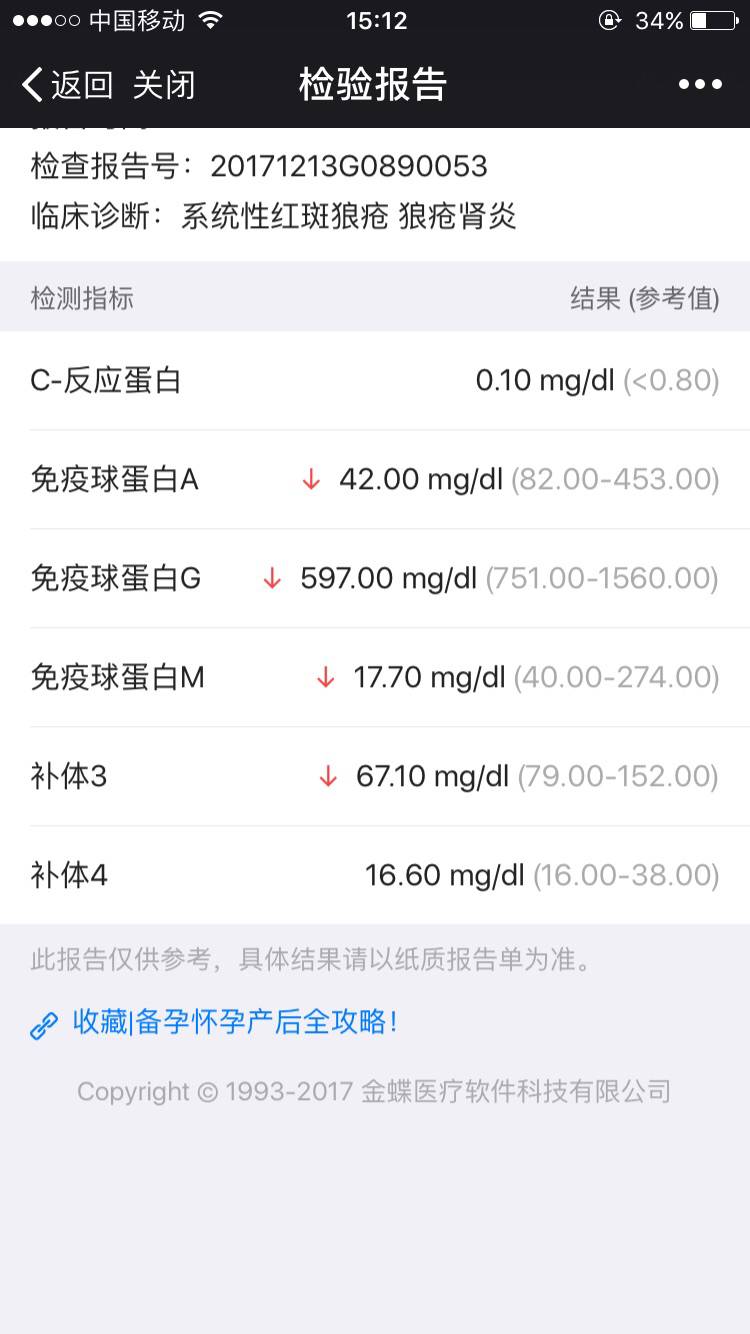Screen dimensions: 750x1334
Task: Open the three-dot more options menu
Action: (700, 85)
